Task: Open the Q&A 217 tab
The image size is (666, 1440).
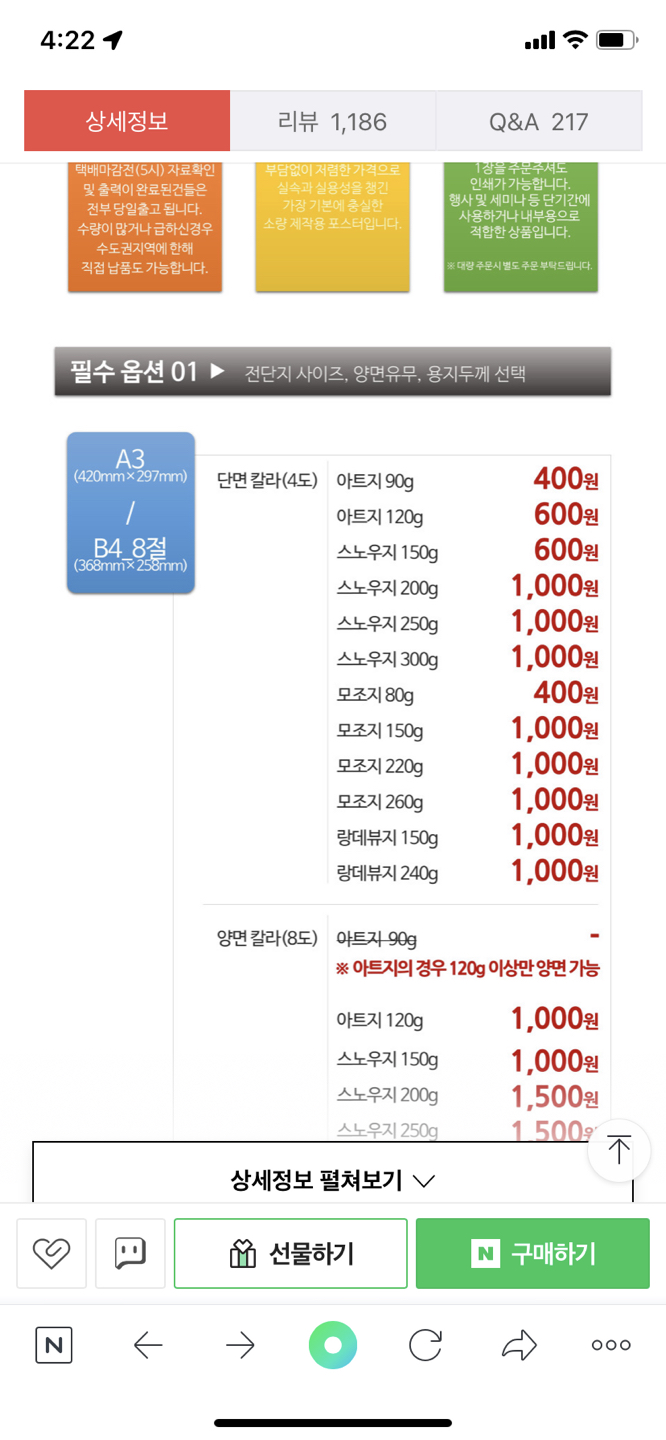Action: click(539, 121)
